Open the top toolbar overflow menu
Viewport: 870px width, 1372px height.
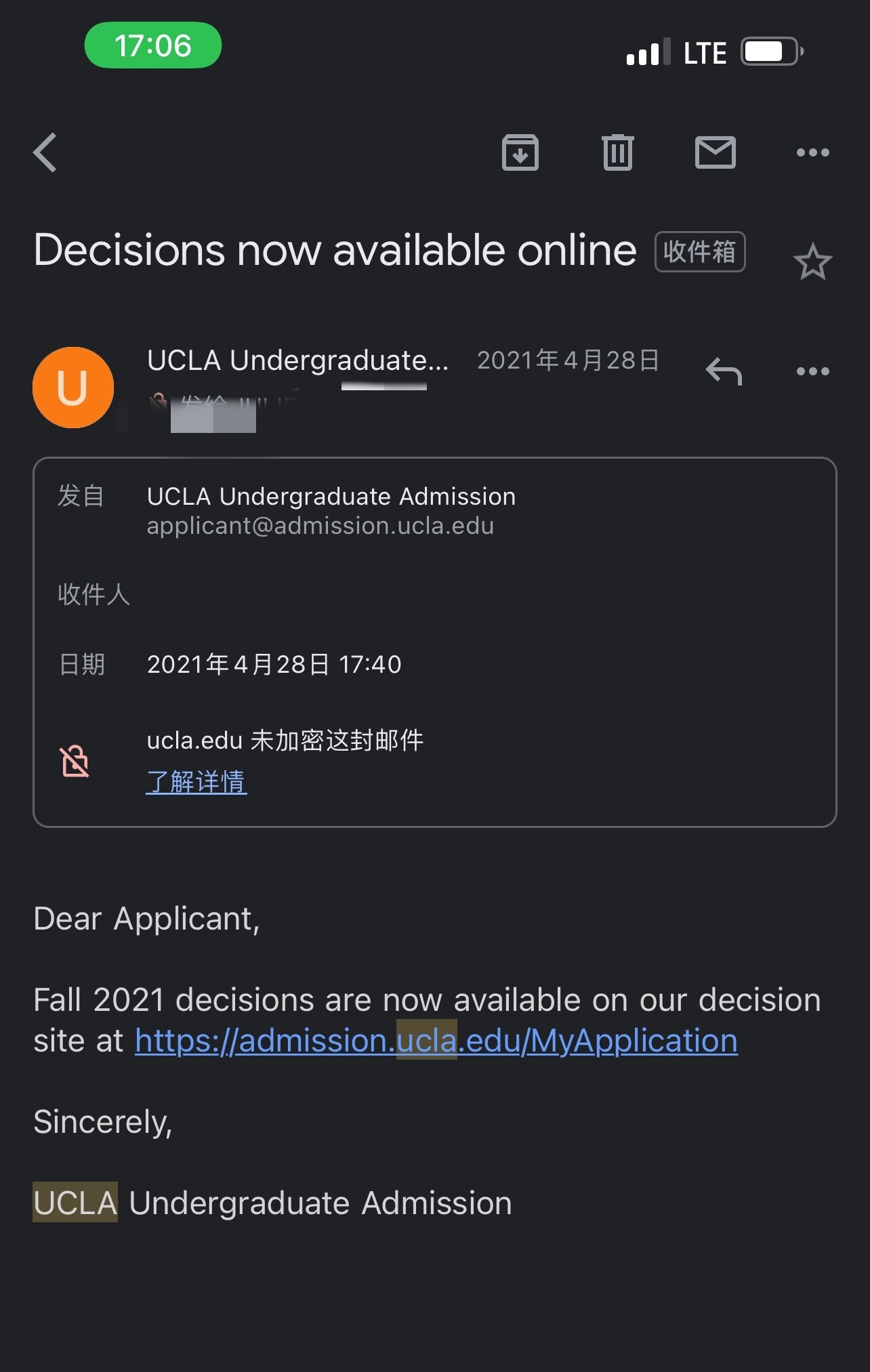click(812, 152)
